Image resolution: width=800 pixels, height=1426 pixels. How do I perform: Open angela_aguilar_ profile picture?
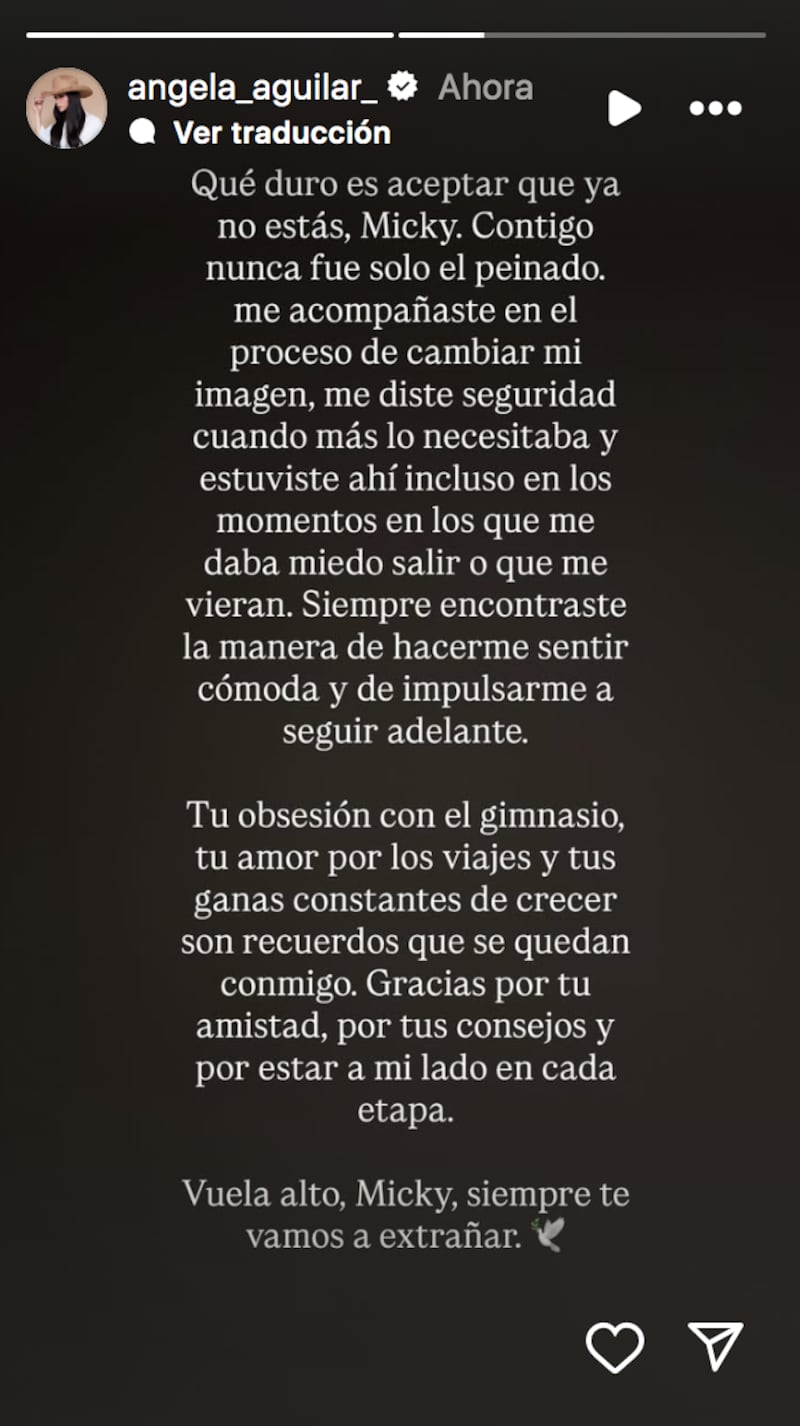pyautogui.click(x=66, y=108)
